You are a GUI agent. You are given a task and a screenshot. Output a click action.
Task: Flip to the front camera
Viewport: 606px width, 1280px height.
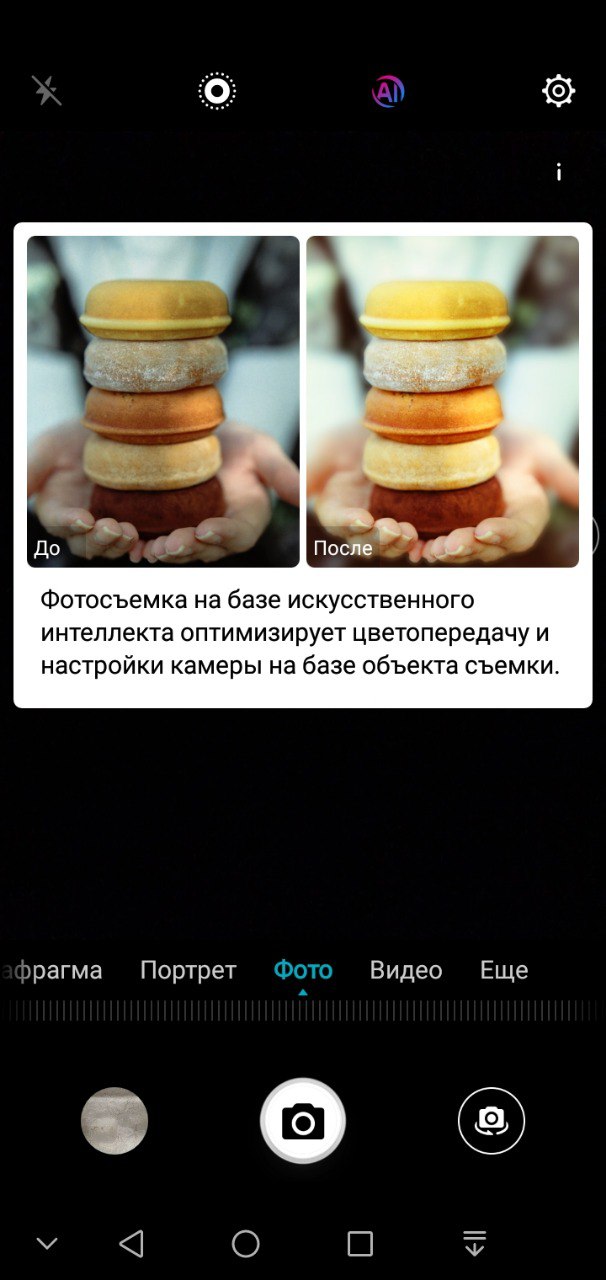pos(491,1121)
